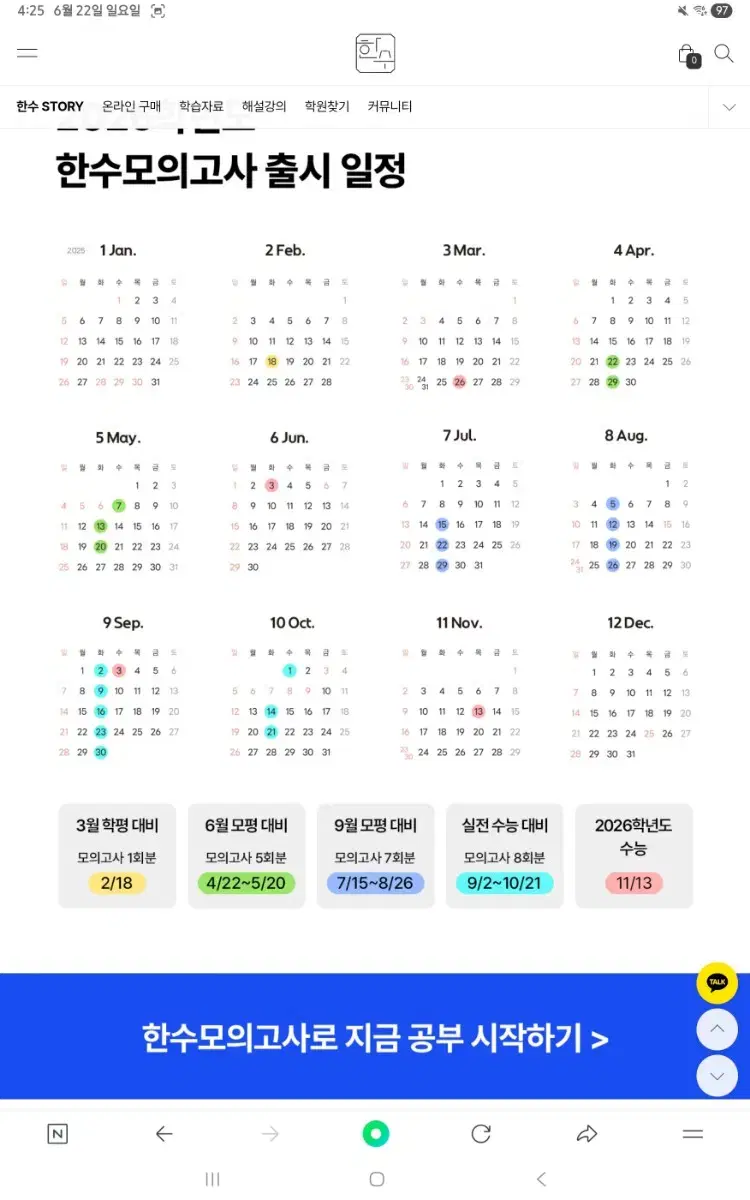The image size is (750, 1200).
Task: Share the page via share arrow icon
Action: point(586,1133)
